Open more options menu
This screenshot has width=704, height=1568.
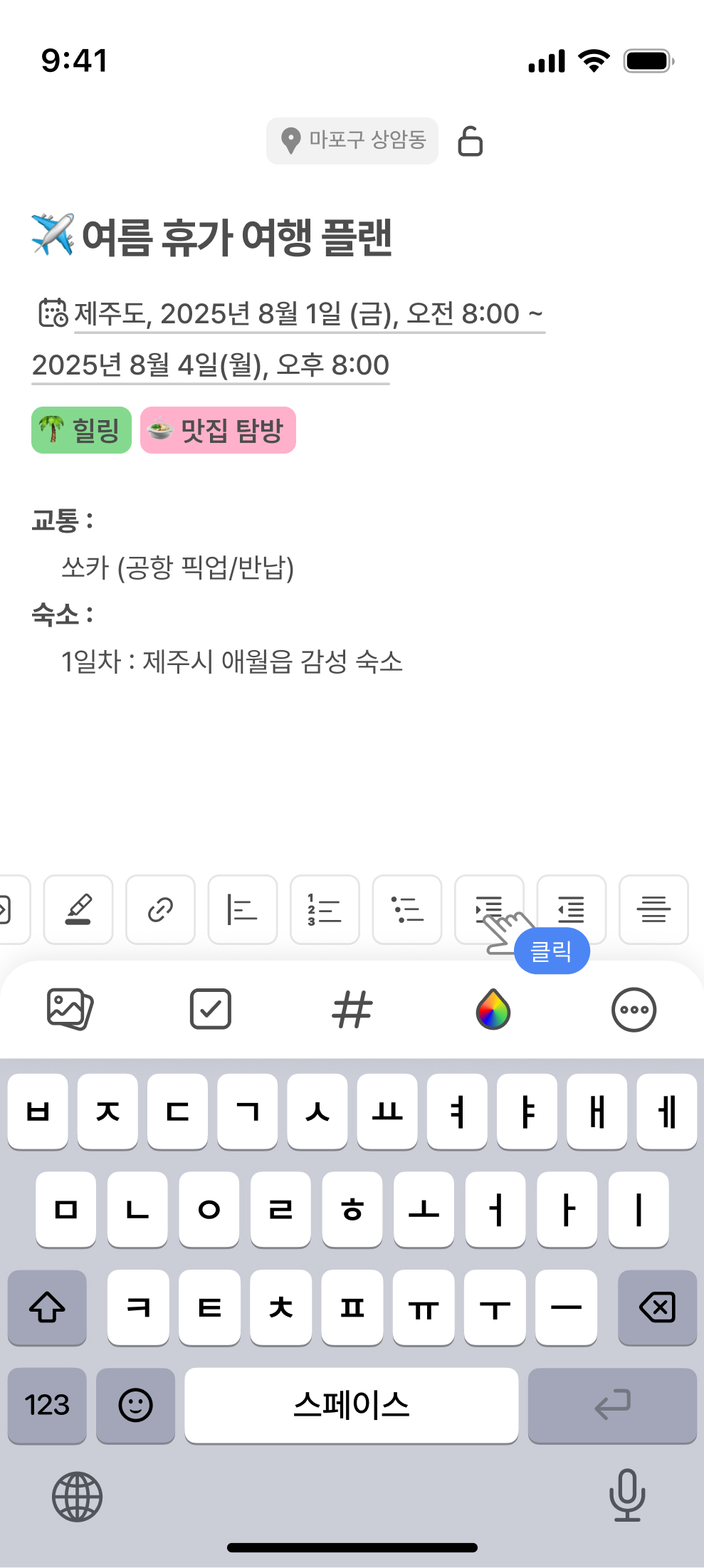(x=634, y=1009)
